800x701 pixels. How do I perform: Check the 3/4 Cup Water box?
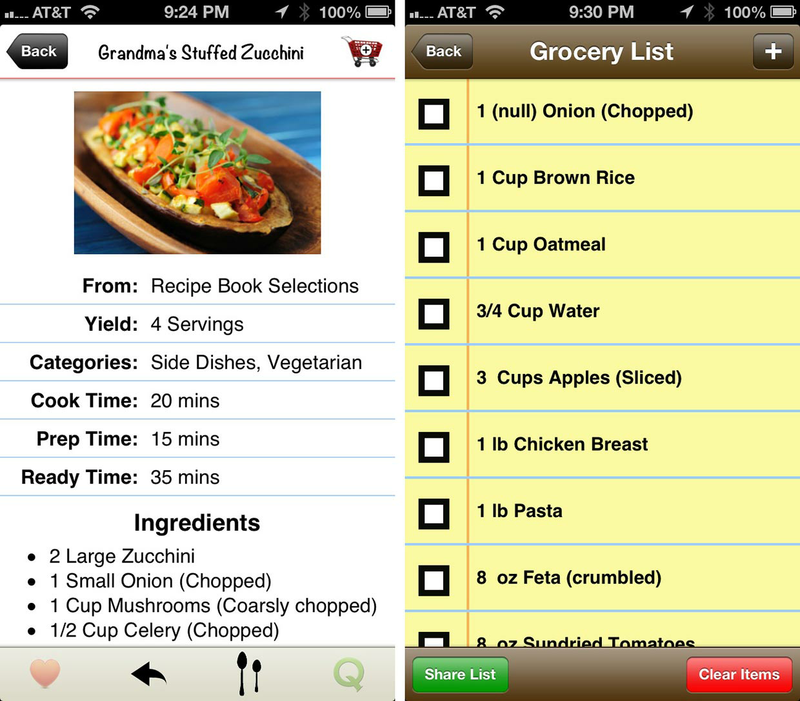pos(434,313)
